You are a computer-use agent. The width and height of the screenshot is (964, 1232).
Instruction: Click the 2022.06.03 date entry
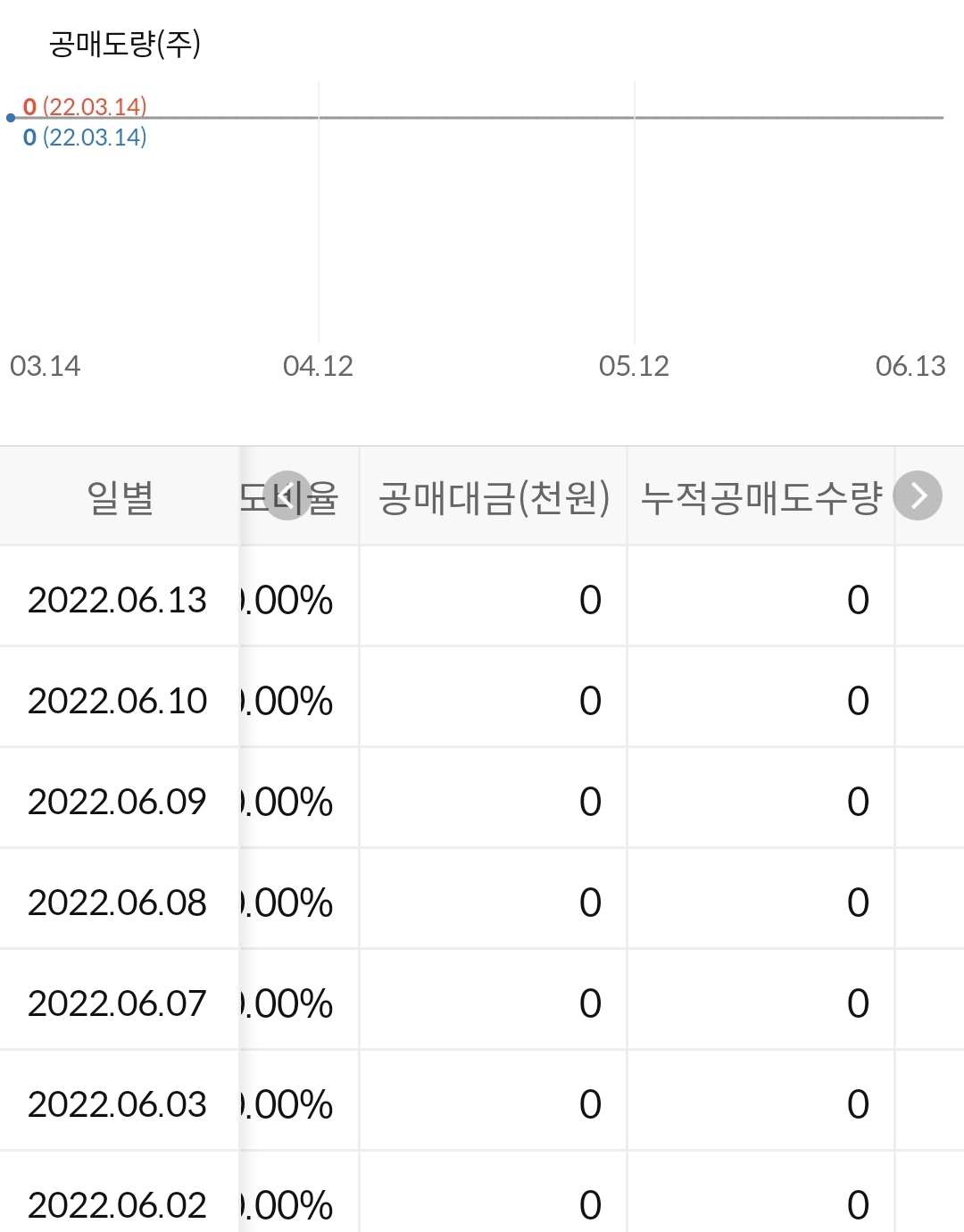119,1104
